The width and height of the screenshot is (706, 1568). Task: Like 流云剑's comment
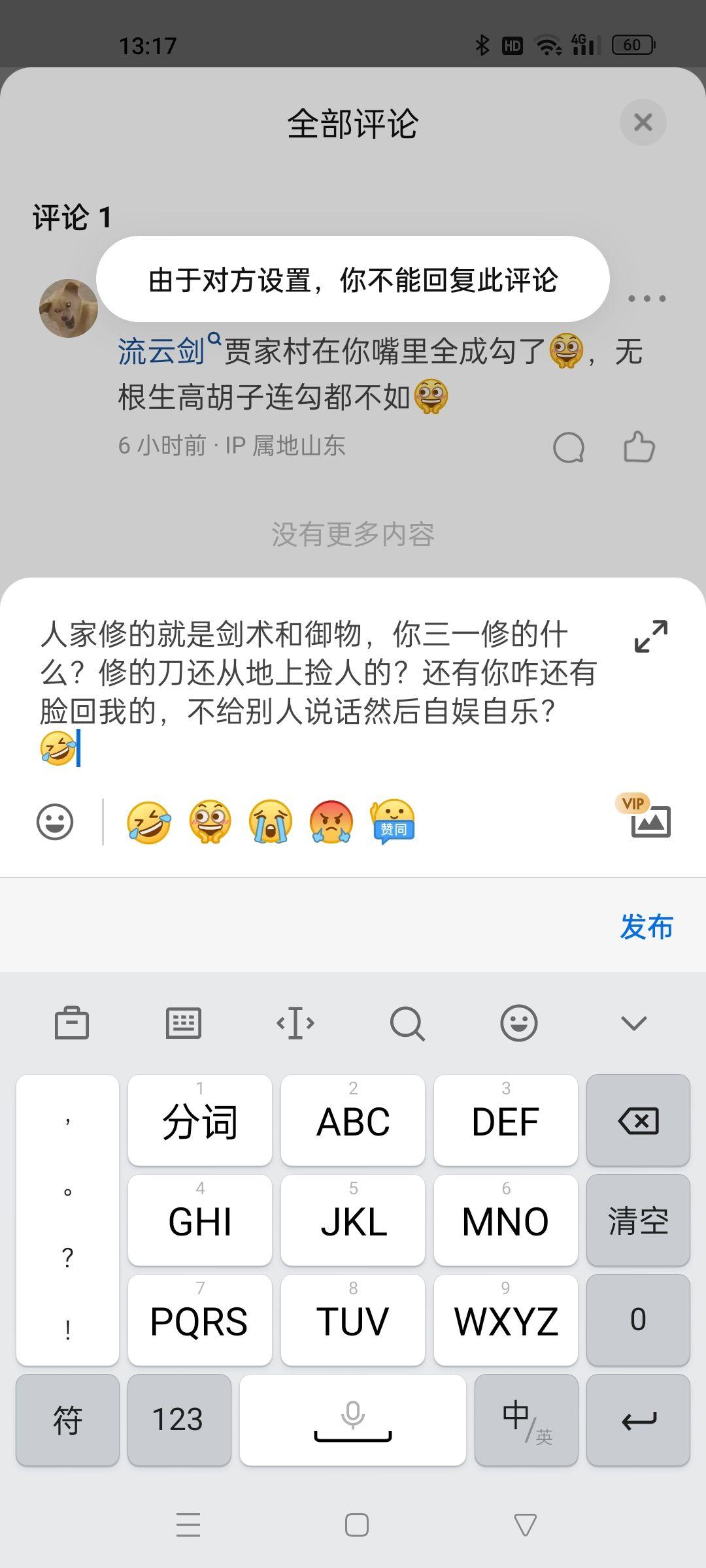pyautogui.click(x=639, y=447)
